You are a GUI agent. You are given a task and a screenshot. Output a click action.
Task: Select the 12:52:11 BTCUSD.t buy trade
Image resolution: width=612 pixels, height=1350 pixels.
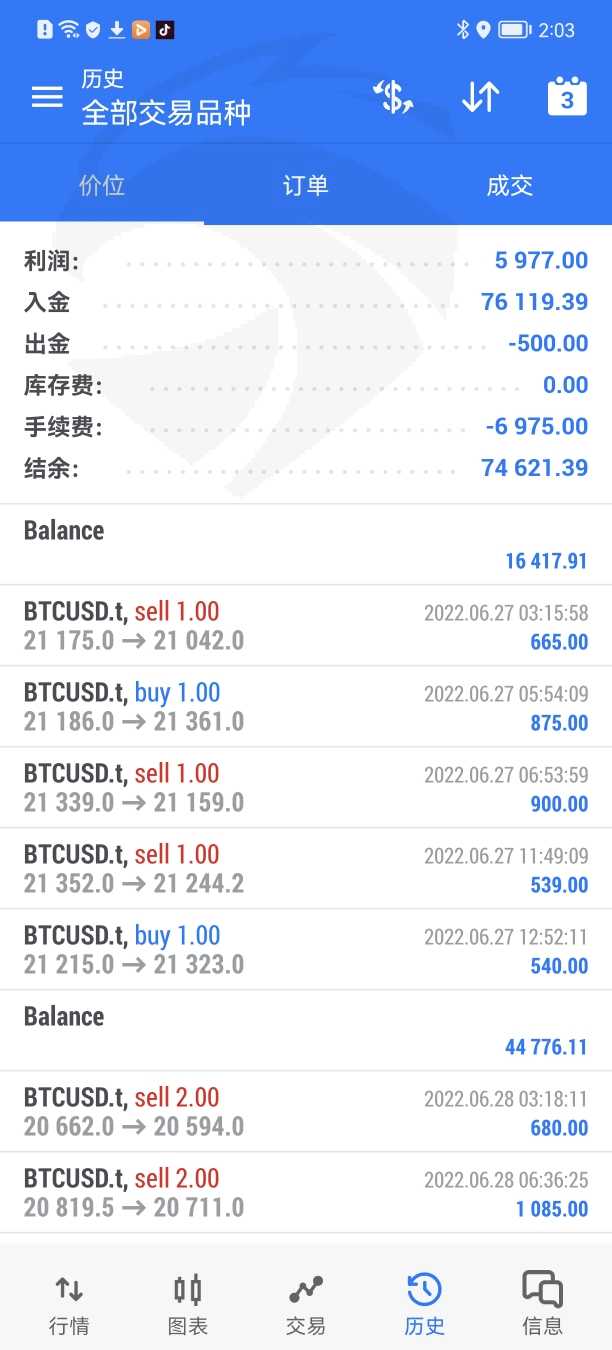(x=306, y=950)
